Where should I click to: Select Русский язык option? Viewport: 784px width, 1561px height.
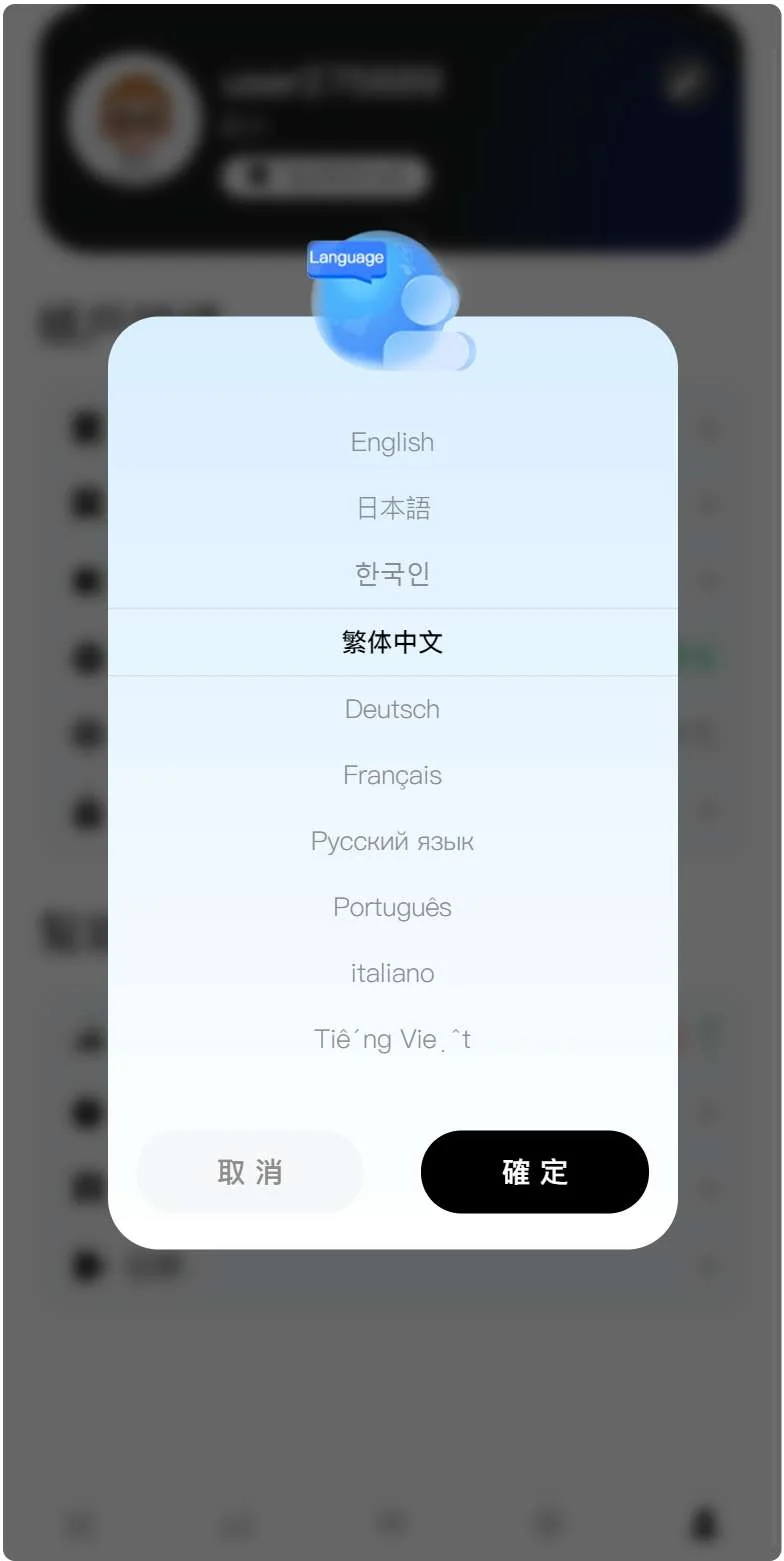[392, 841]
